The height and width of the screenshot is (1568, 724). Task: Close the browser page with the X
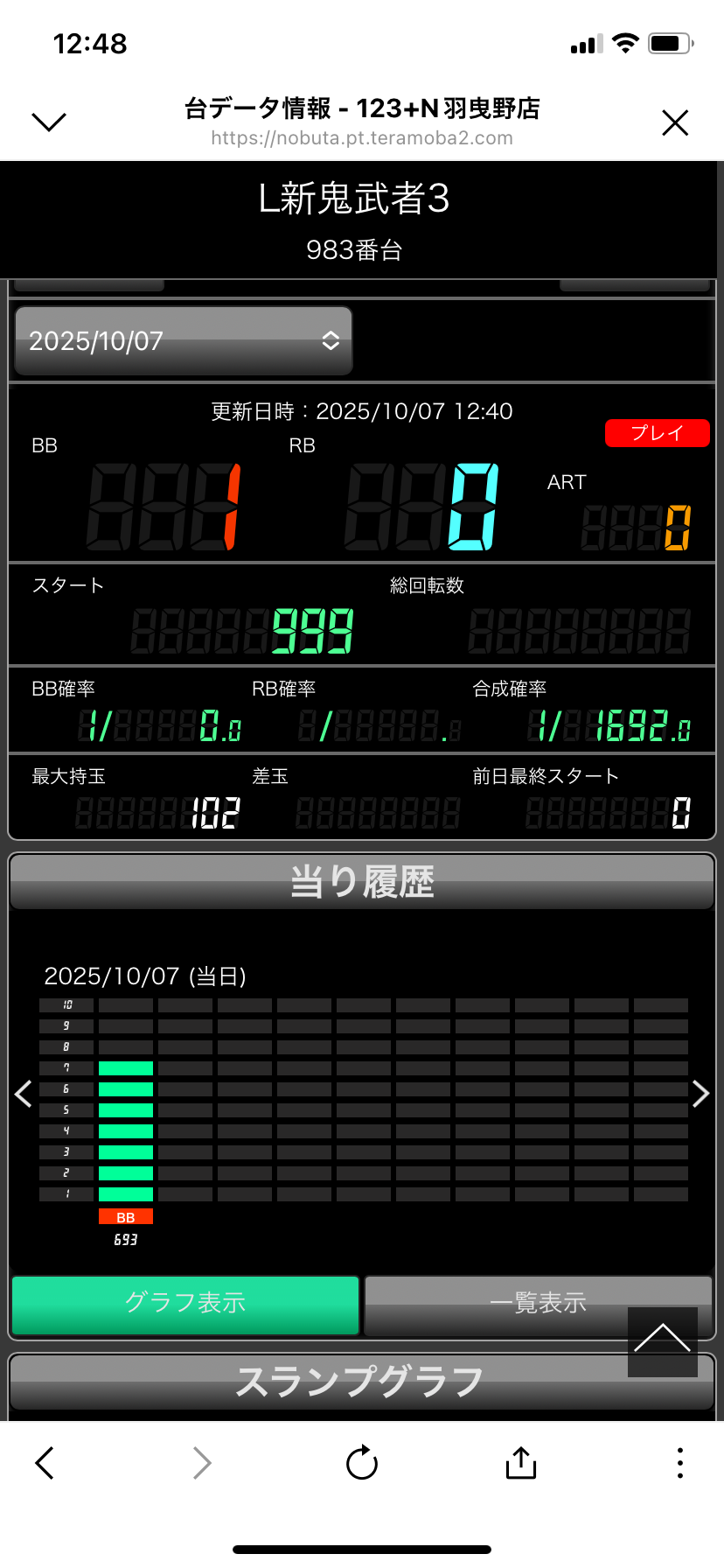(675, 122)
